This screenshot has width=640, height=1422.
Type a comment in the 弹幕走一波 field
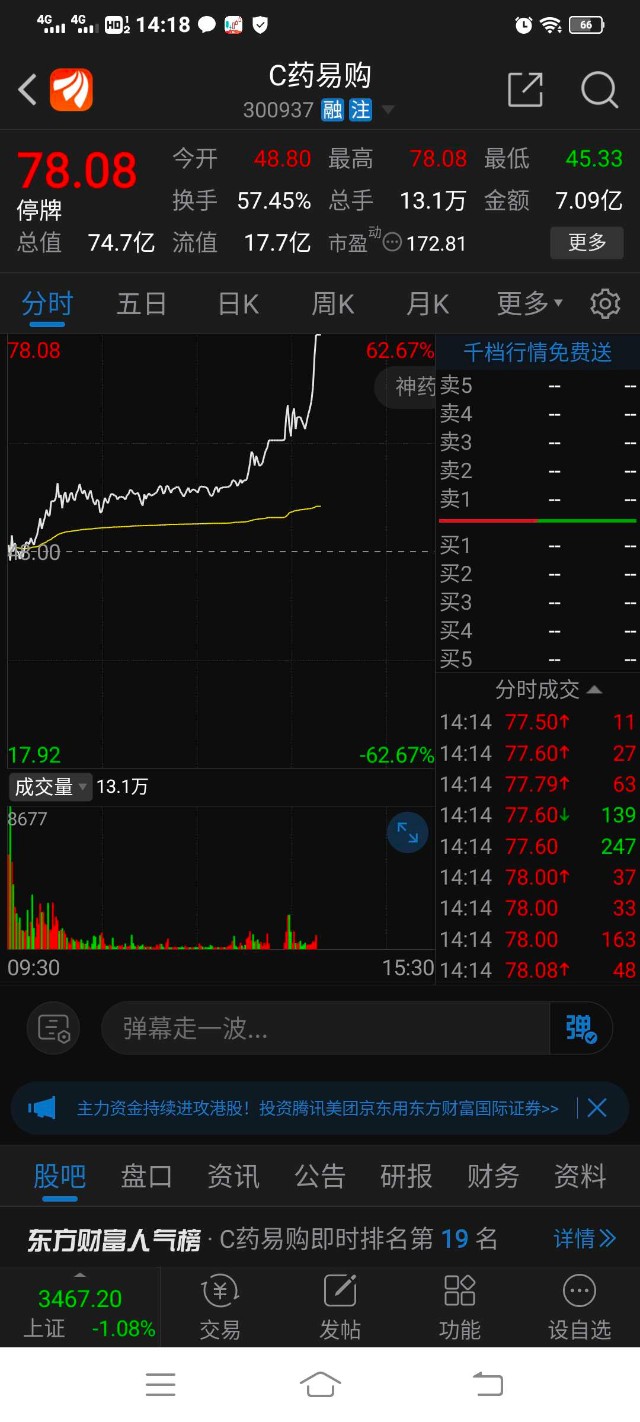click(x=325, y=1028)
